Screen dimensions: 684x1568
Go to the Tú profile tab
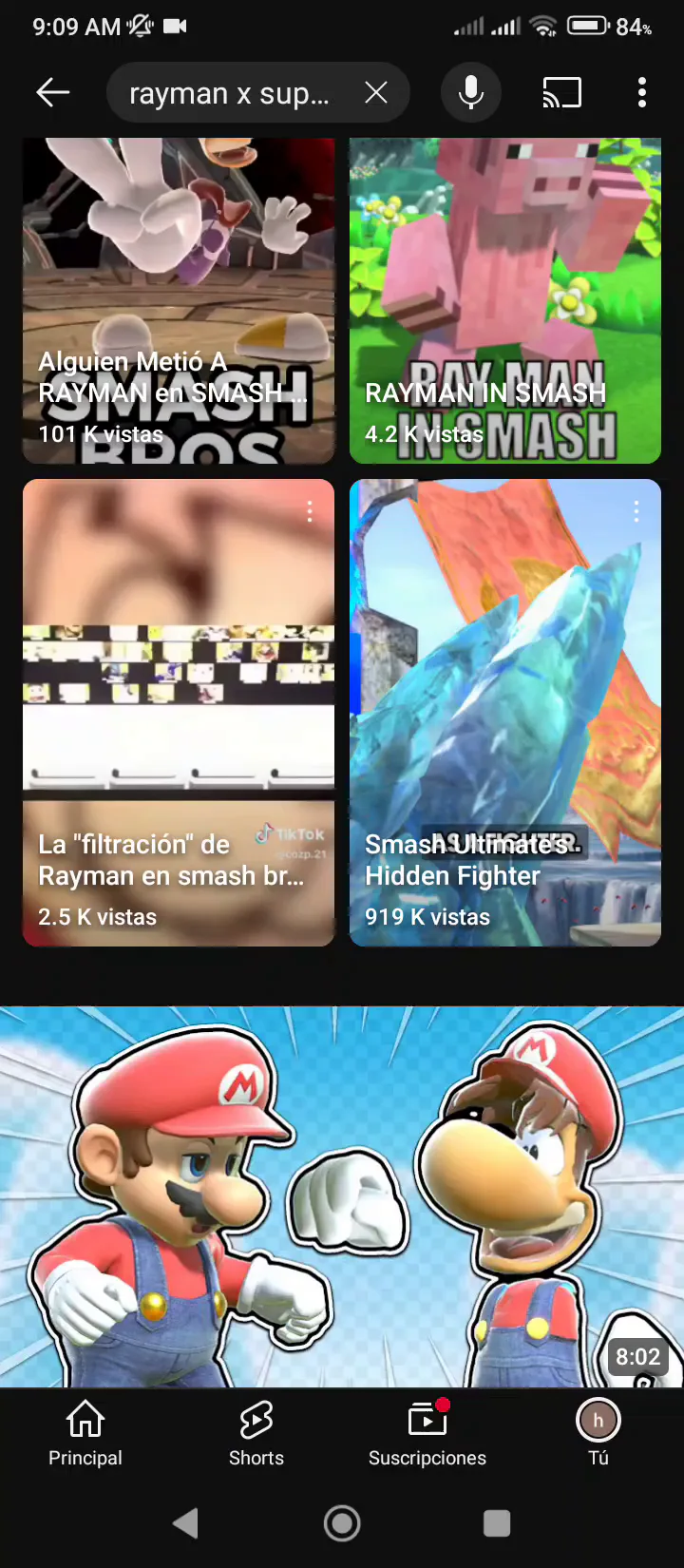598,1435
